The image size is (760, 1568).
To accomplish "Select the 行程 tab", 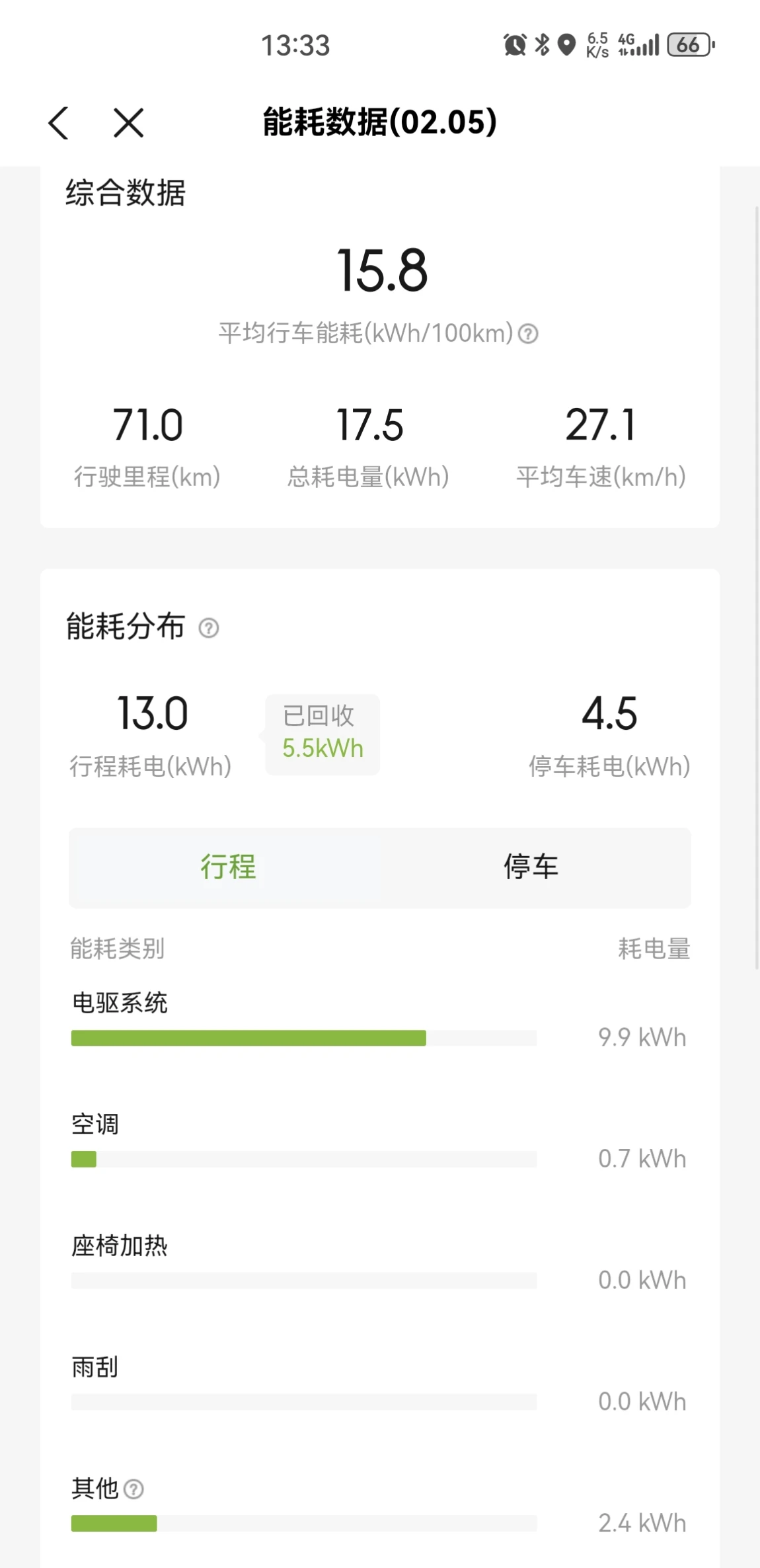I will click(228, 867).
